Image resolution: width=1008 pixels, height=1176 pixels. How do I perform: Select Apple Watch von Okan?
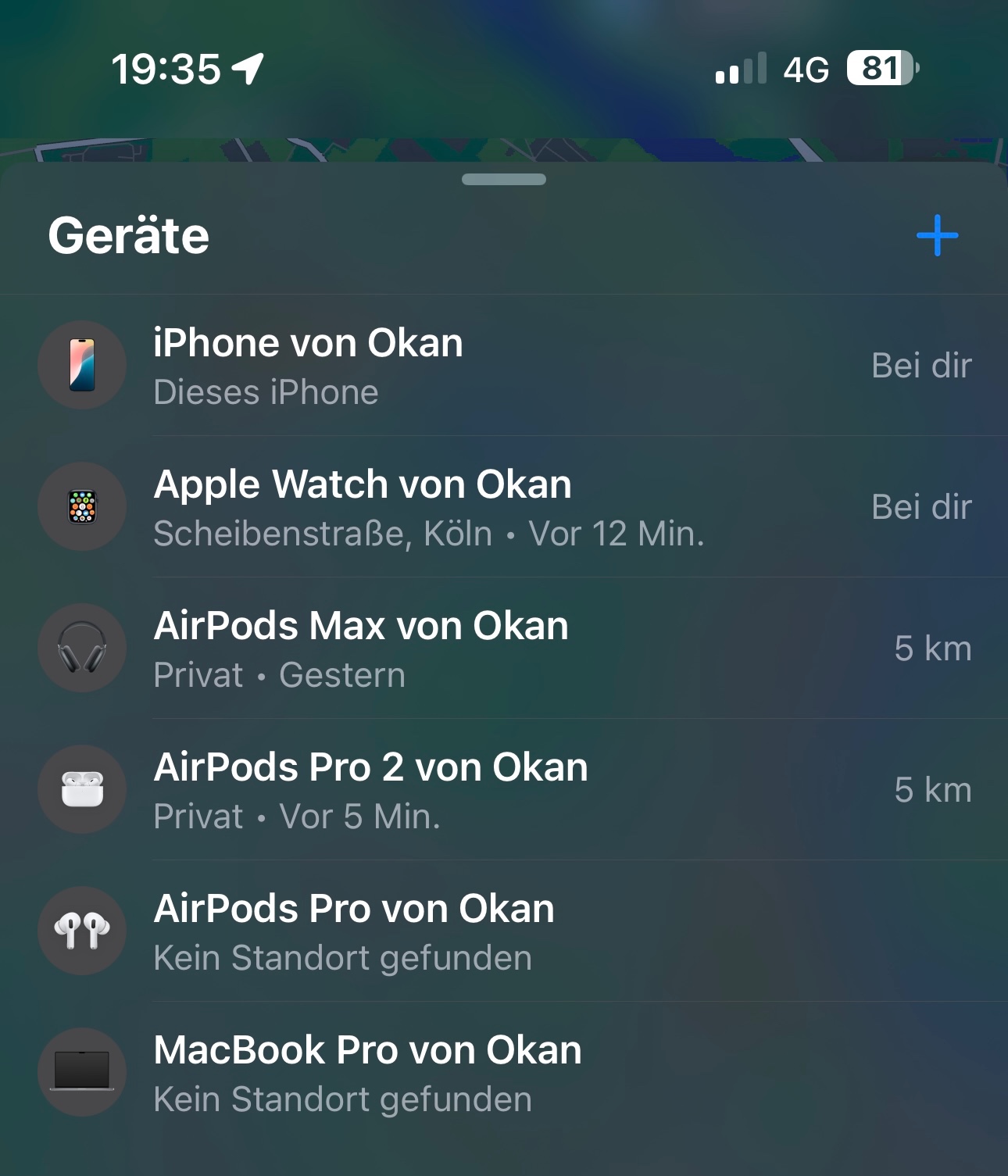pos(503,507)
